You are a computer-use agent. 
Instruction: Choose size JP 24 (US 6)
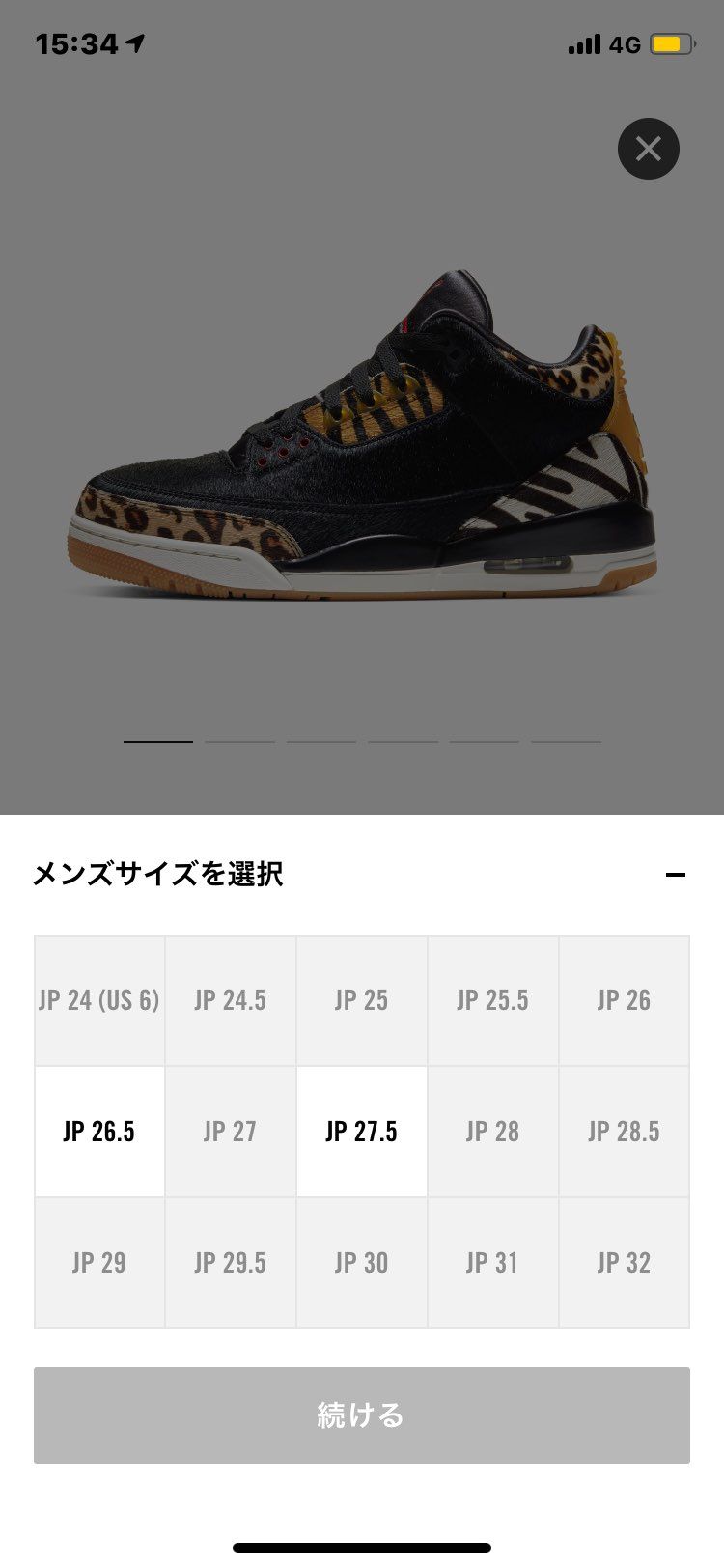(x=99, y=1000)
